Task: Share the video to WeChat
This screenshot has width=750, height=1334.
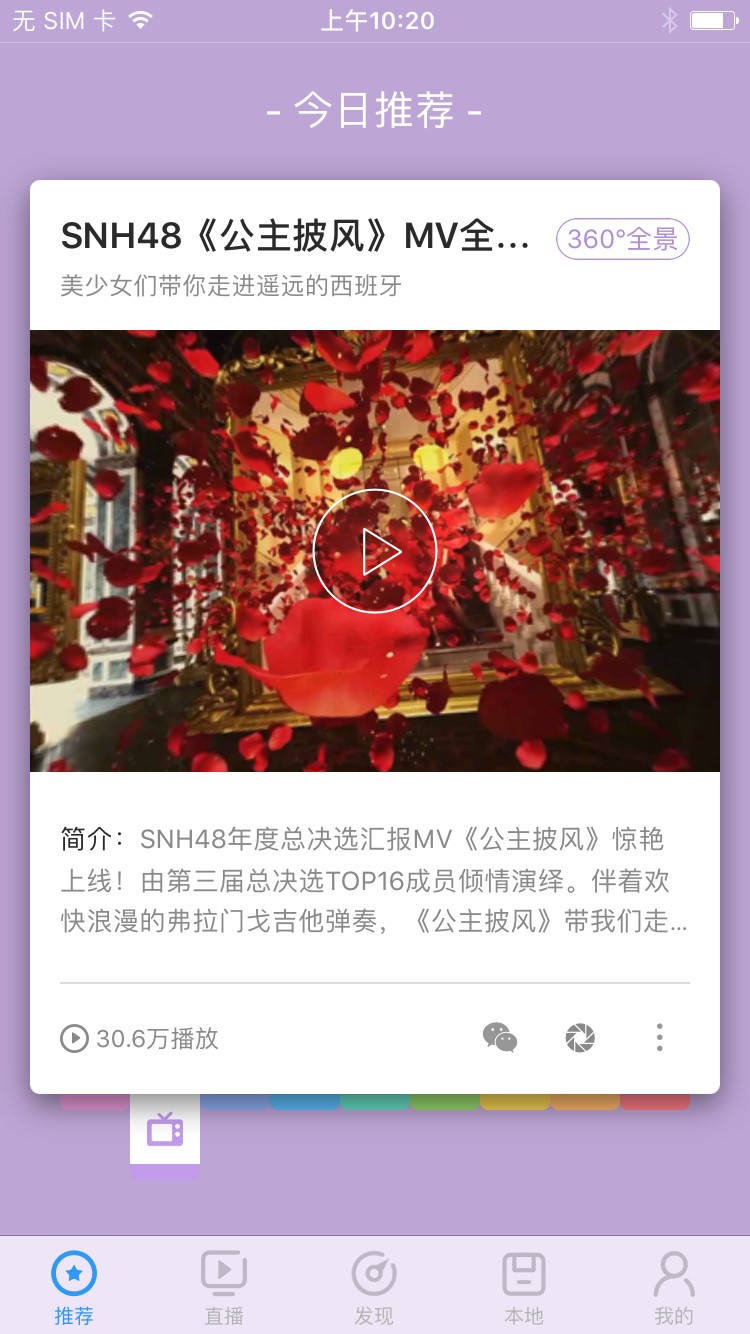Action: [x=500, y=1038]
